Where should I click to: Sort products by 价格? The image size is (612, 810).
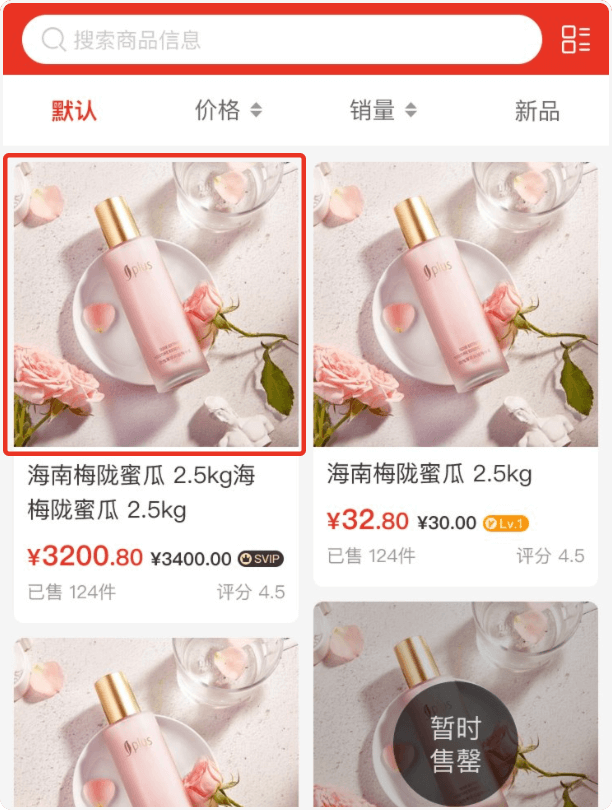pos(228,110)
